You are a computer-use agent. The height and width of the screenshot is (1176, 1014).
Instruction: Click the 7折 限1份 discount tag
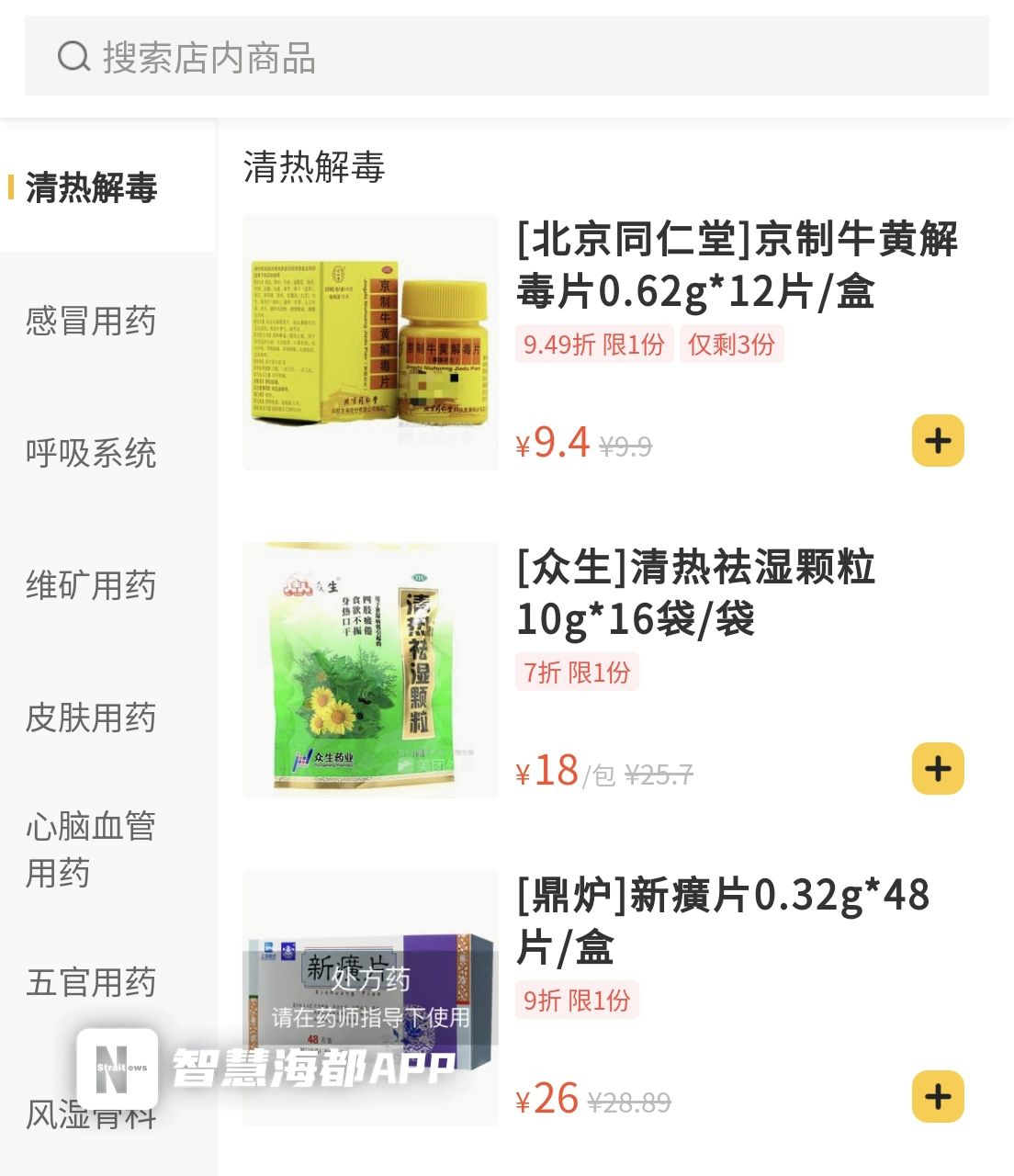point(577,673)
